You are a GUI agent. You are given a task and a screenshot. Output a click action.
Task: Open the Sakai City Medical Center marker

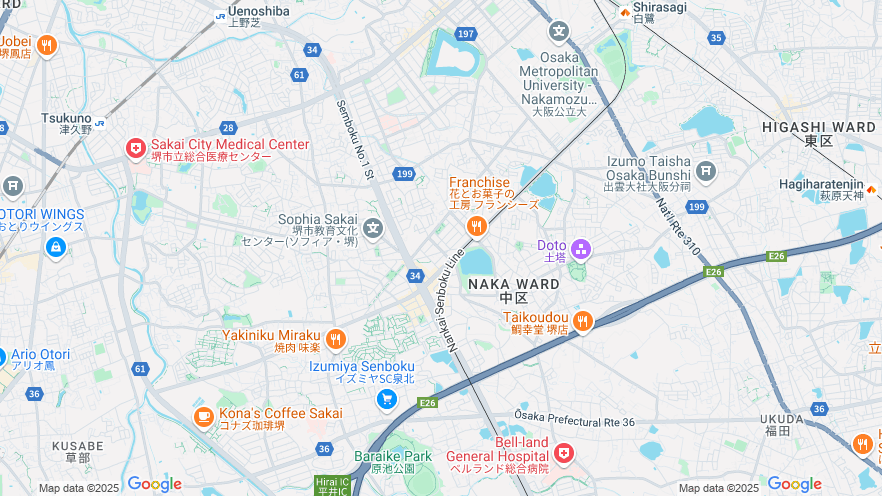[x=135, y=149]
